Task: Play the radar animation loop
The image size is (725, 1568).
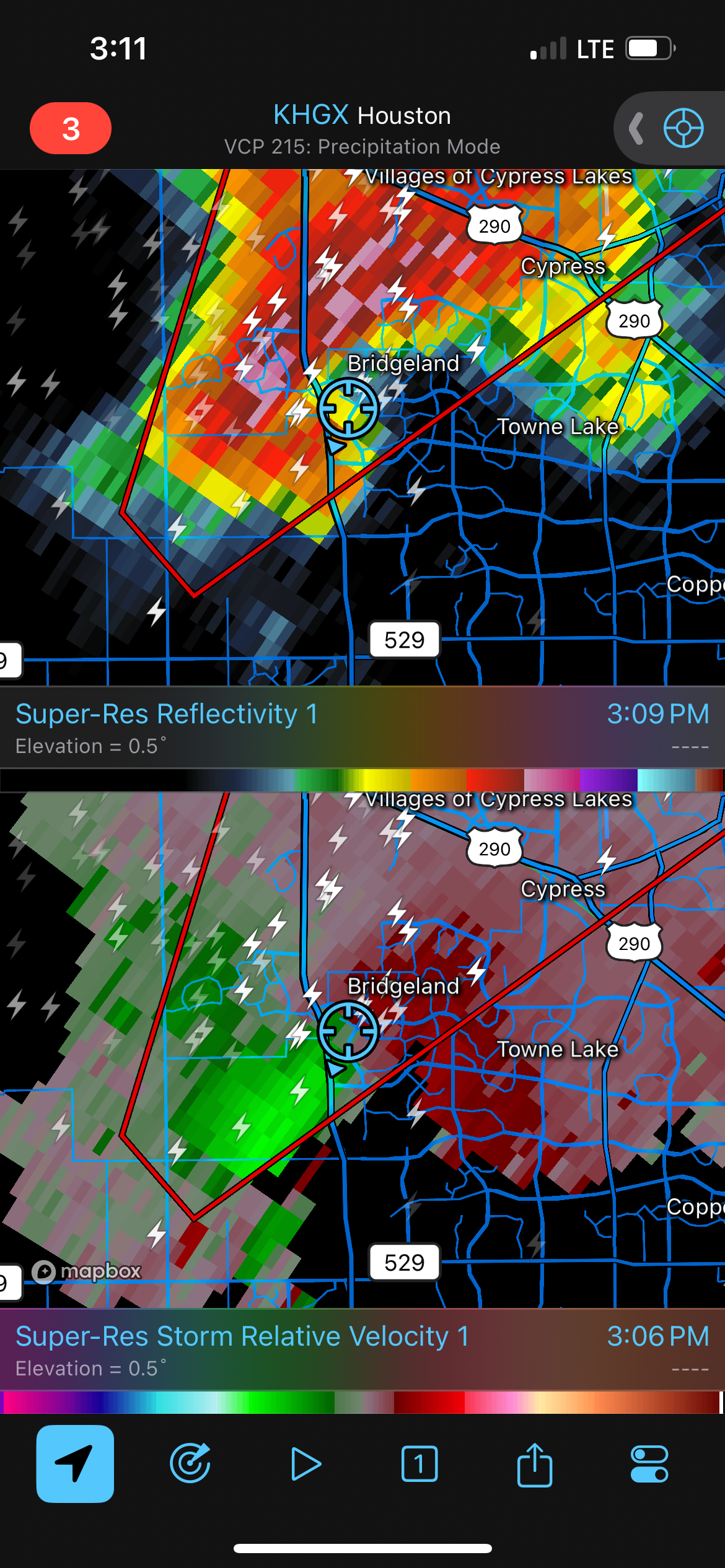Action: [x=305, y=1464]
